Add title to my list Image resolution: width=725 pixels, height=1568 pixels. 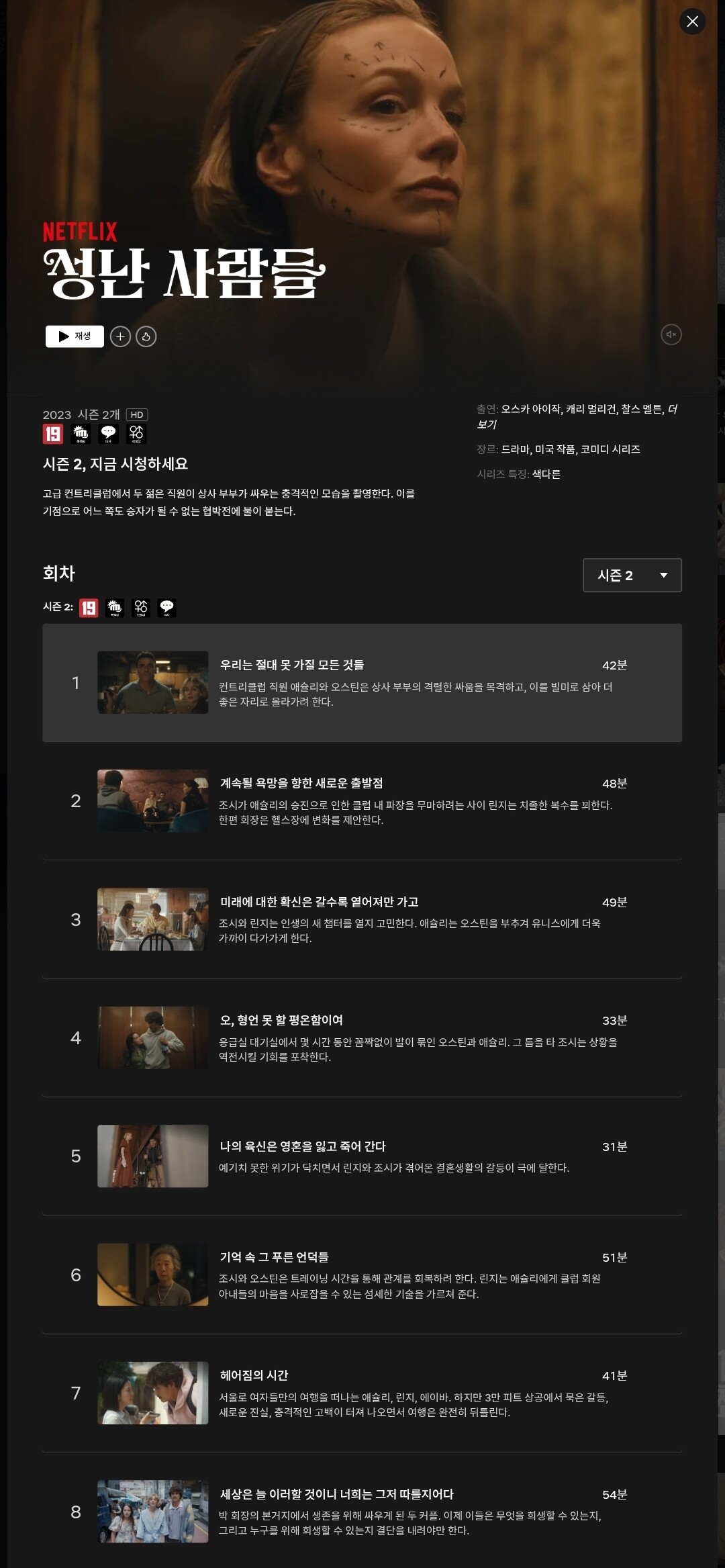120,336
